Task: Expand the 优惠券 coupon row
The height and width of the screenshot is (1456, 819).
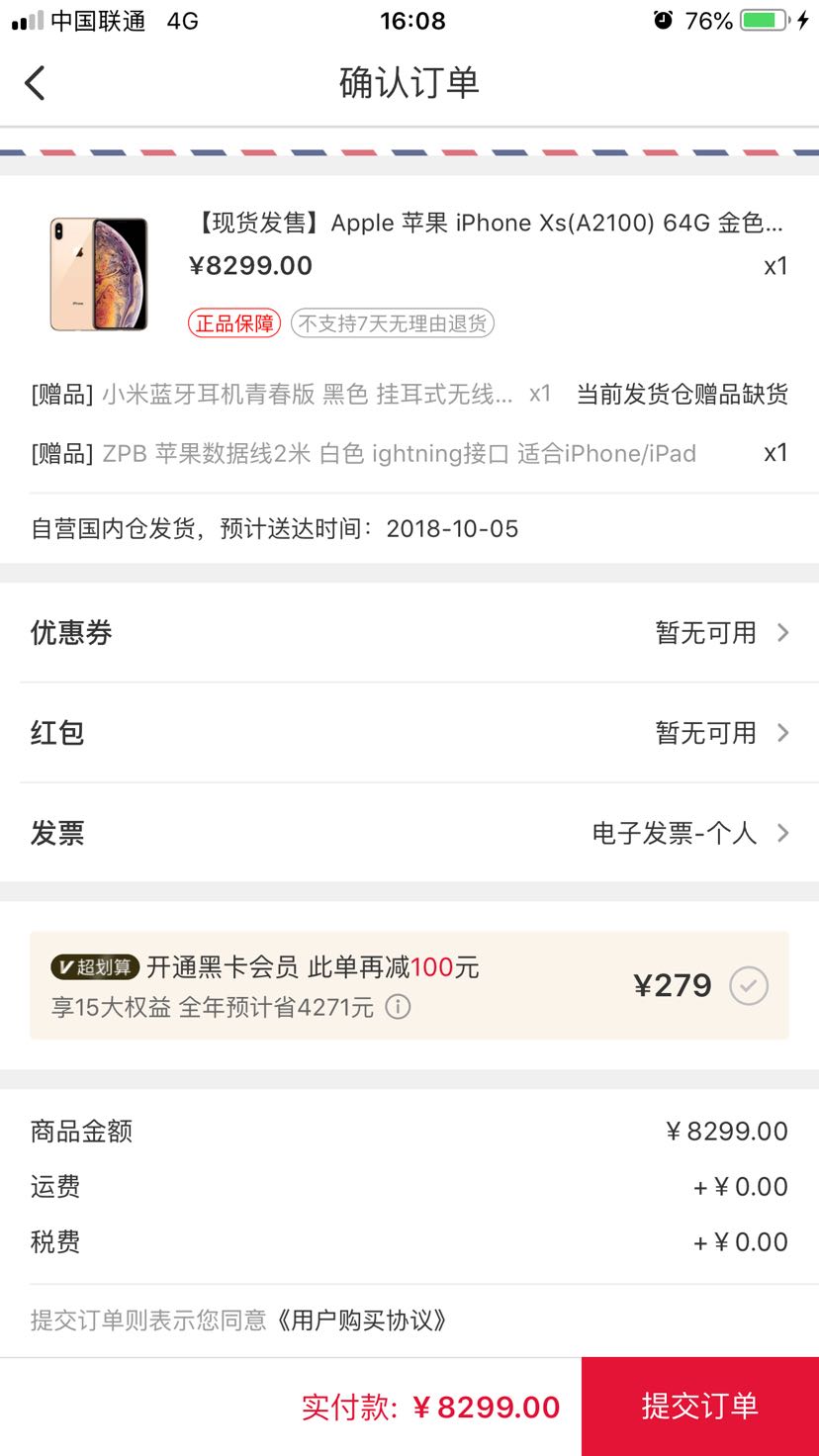Action: tap(409, 632)
